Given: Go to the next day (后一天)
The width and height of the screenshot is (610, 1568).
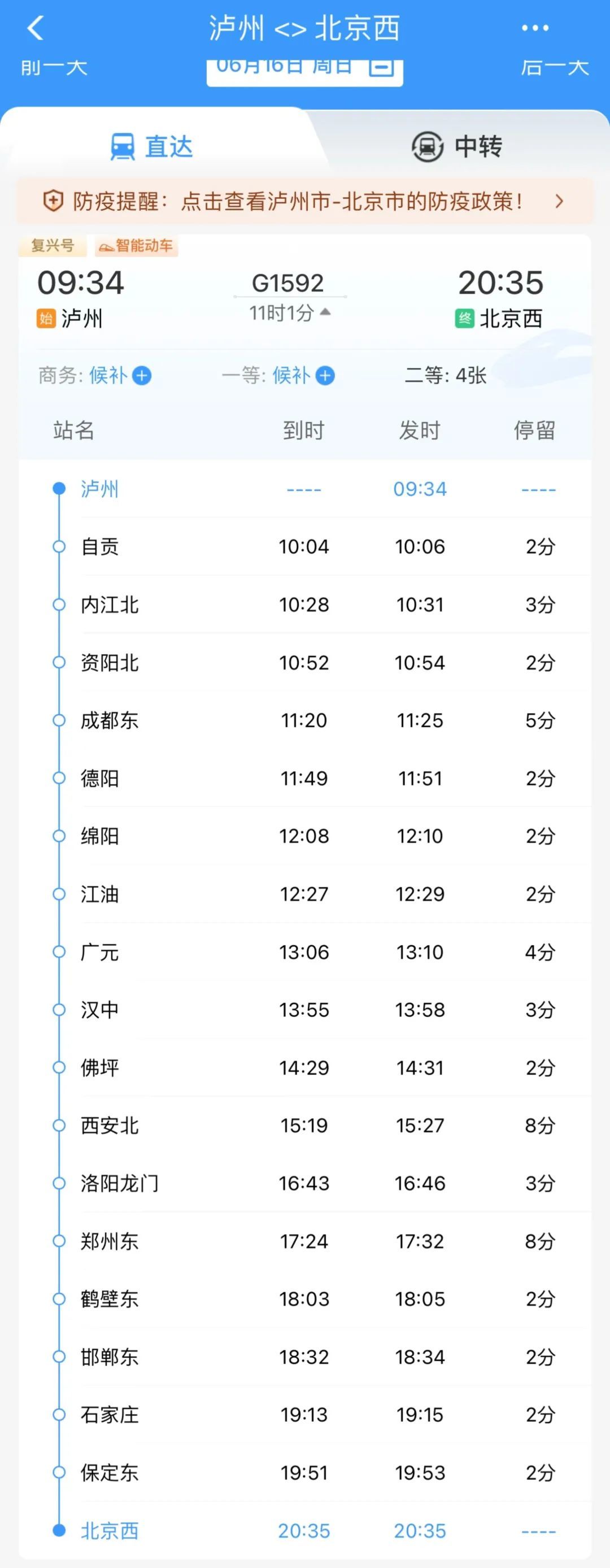Looking at the screenshot, I should click(x=554, y=67).
